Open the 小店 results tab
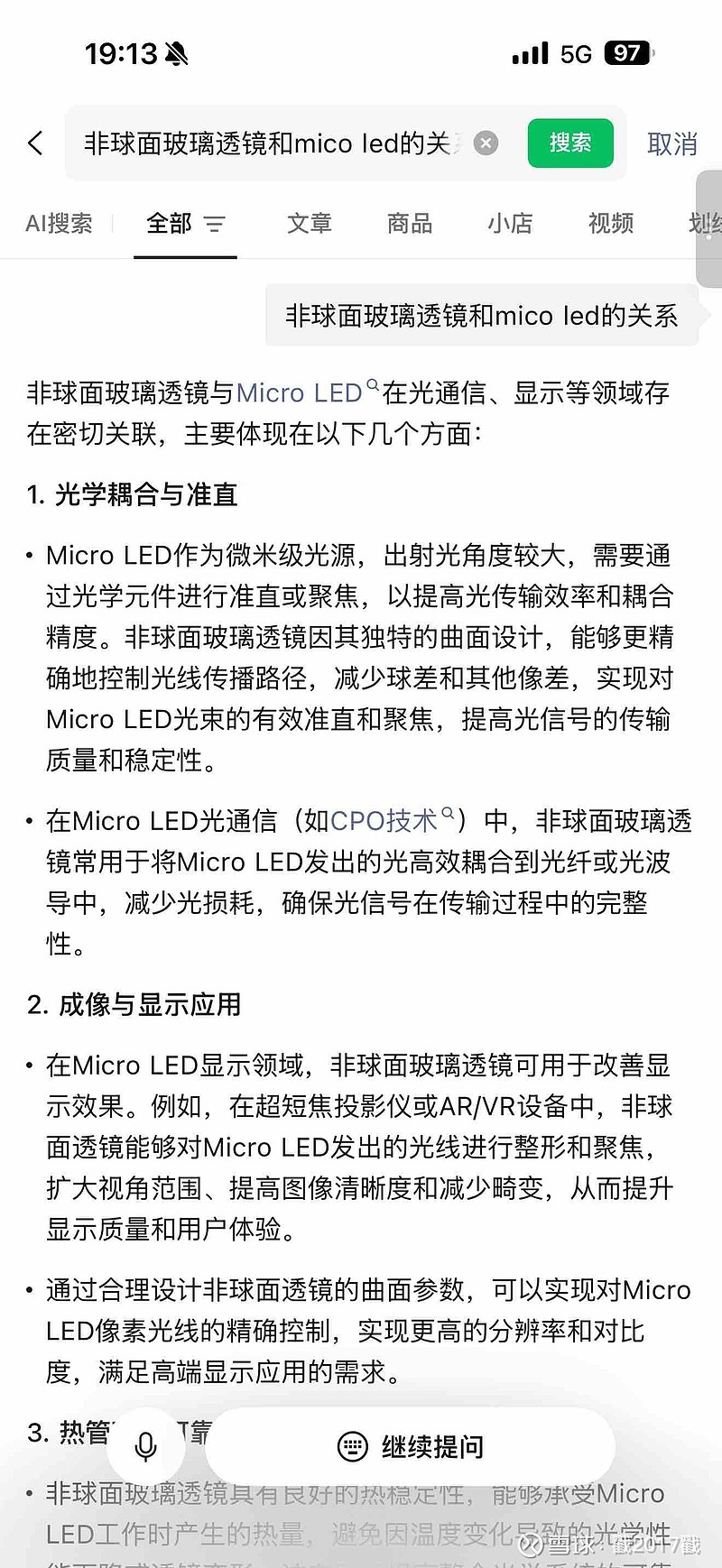Image resolution: width=722 pixels, height=1568 pixels. 510,224
